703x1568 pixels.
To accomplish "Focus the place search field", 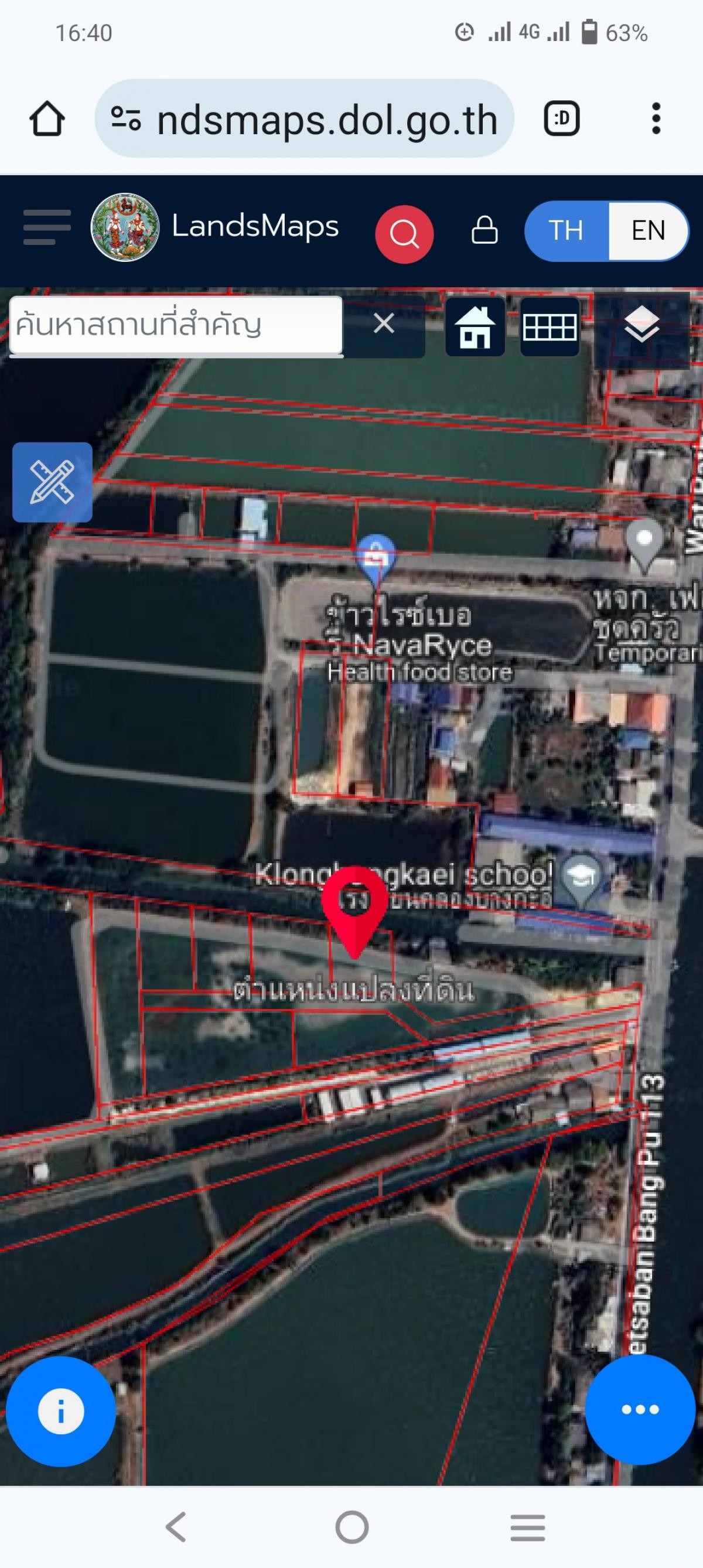I will click(x=176, y=325).
